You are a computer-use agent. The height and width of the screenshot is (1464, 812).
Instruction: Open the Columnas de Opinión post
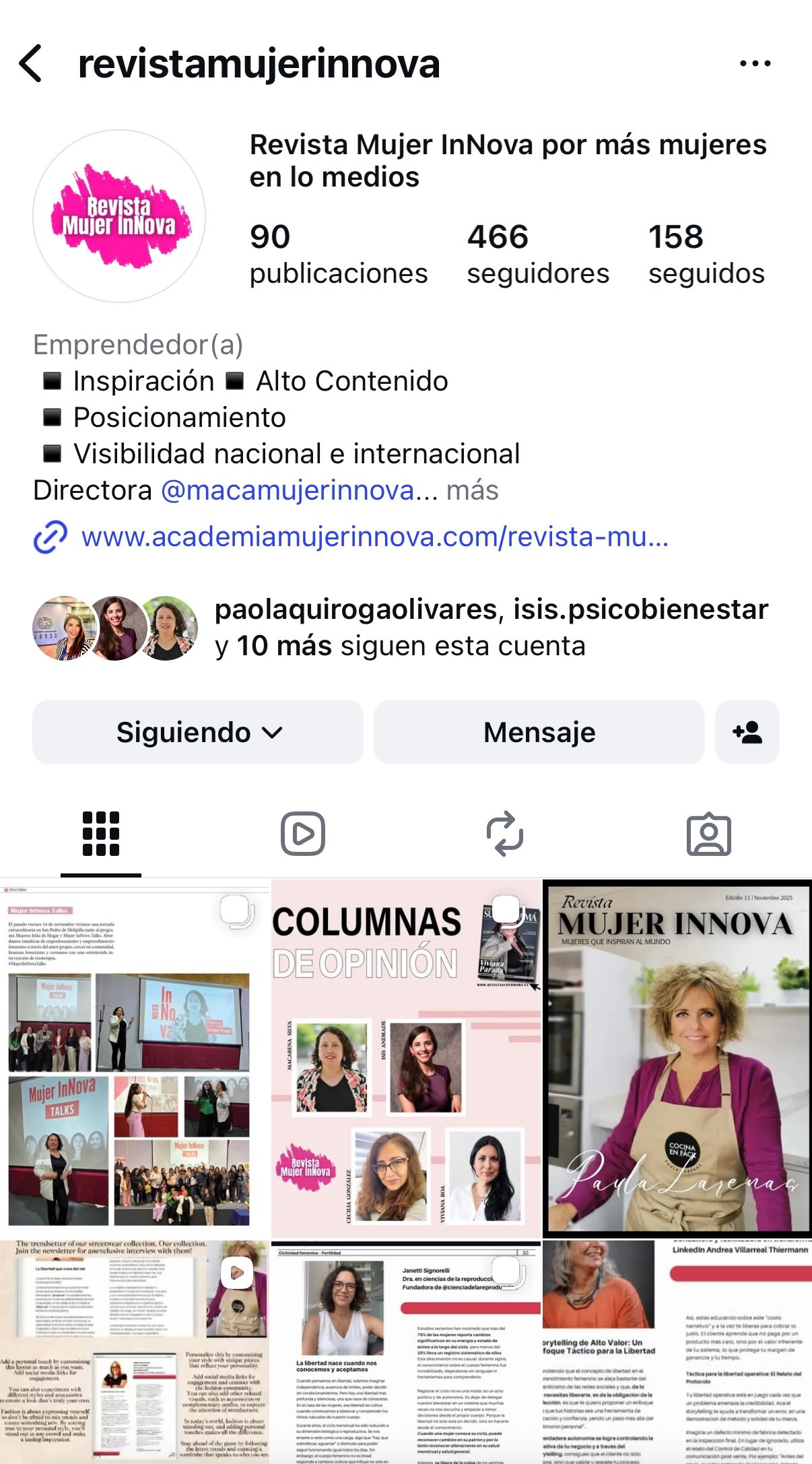405,1057
